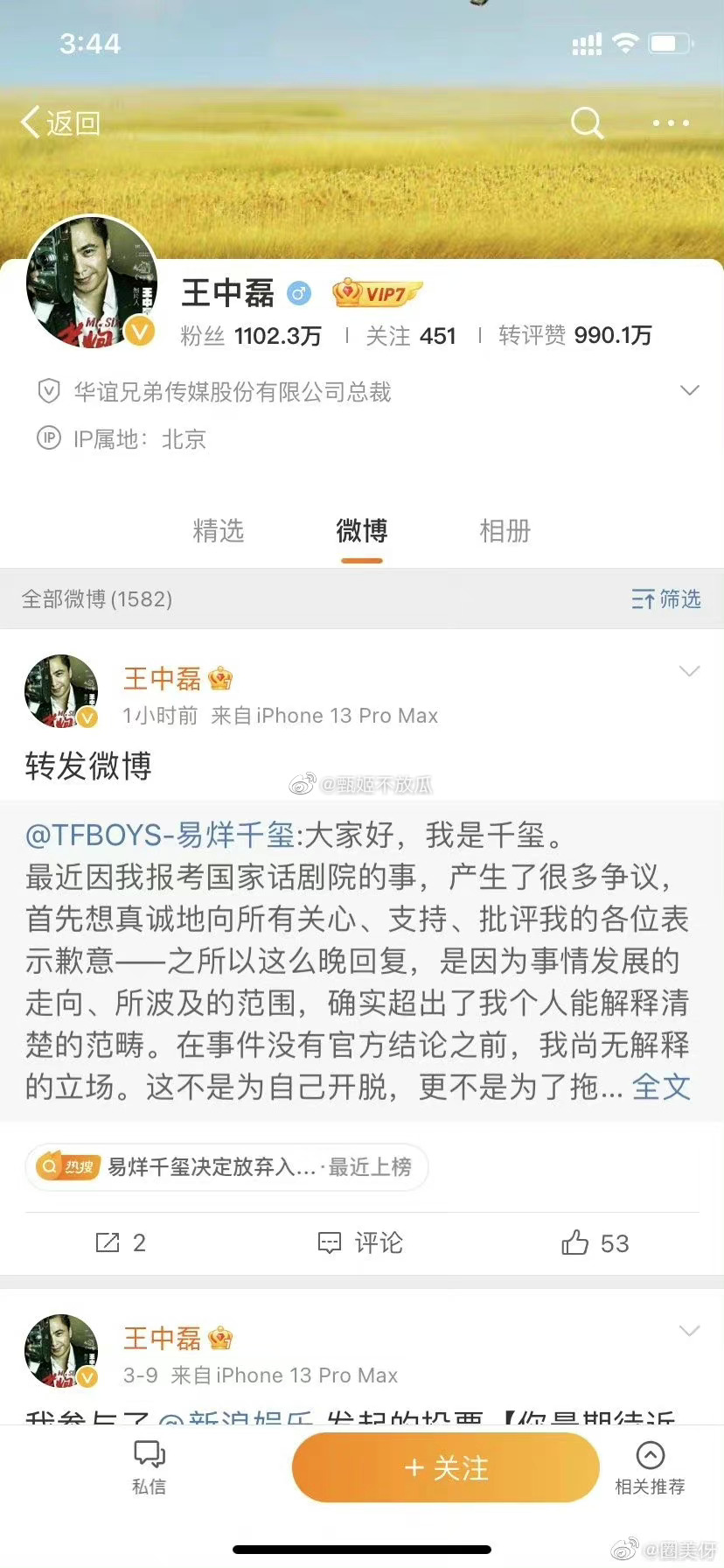The image size is (724, 1568).
Task: Show 相关推荐 related recommendations
Action: coord(650,1467)
